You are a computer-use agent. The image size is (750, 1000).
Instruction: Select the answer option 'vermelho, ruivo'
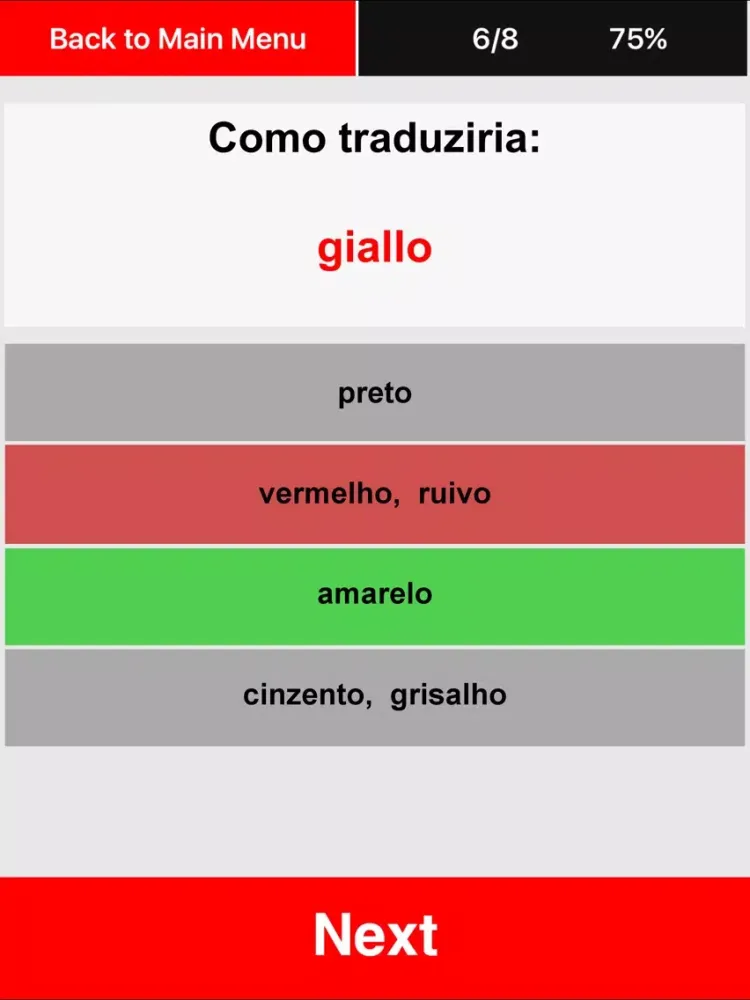pyautogui.click(x=375, y=493)
